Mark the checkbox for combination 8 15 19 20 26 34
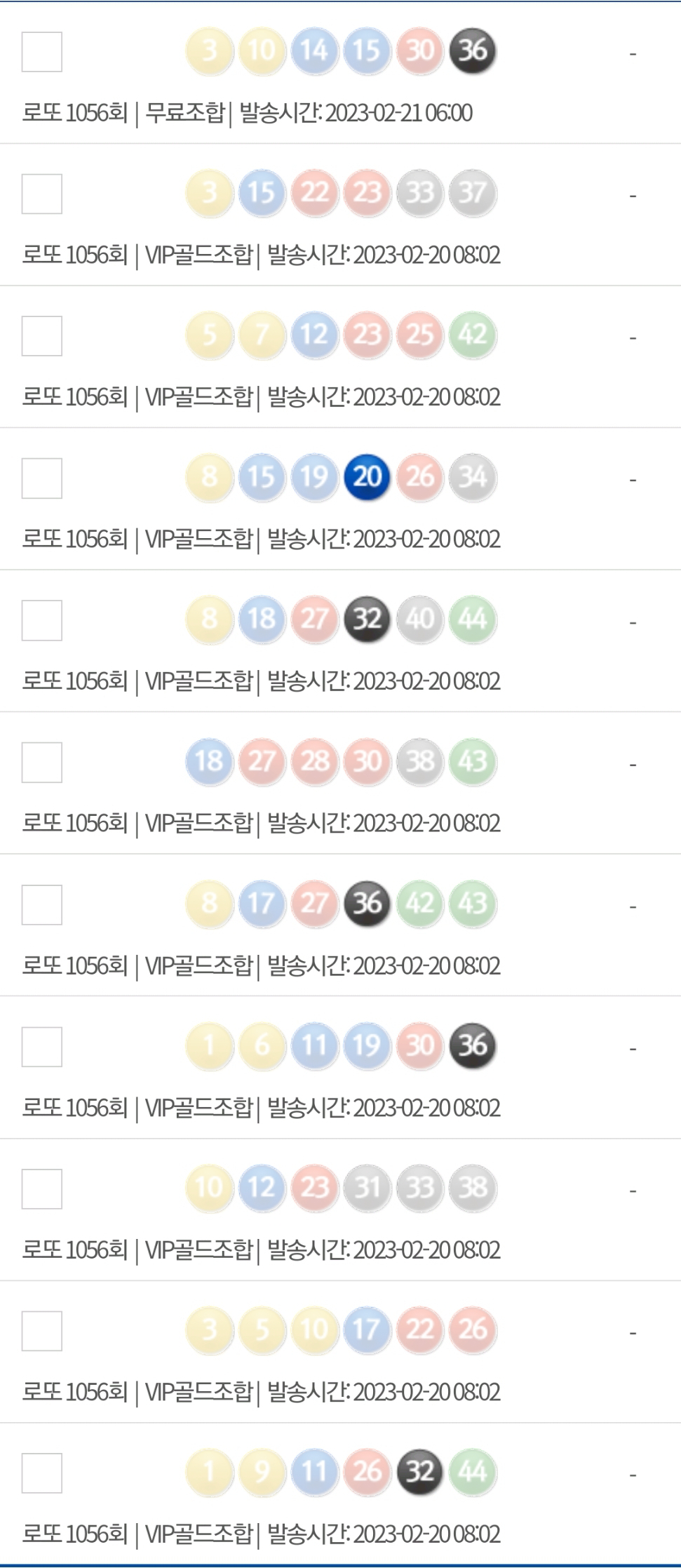The height and width of the screenshot is (1568, 681). click(42, 478)
